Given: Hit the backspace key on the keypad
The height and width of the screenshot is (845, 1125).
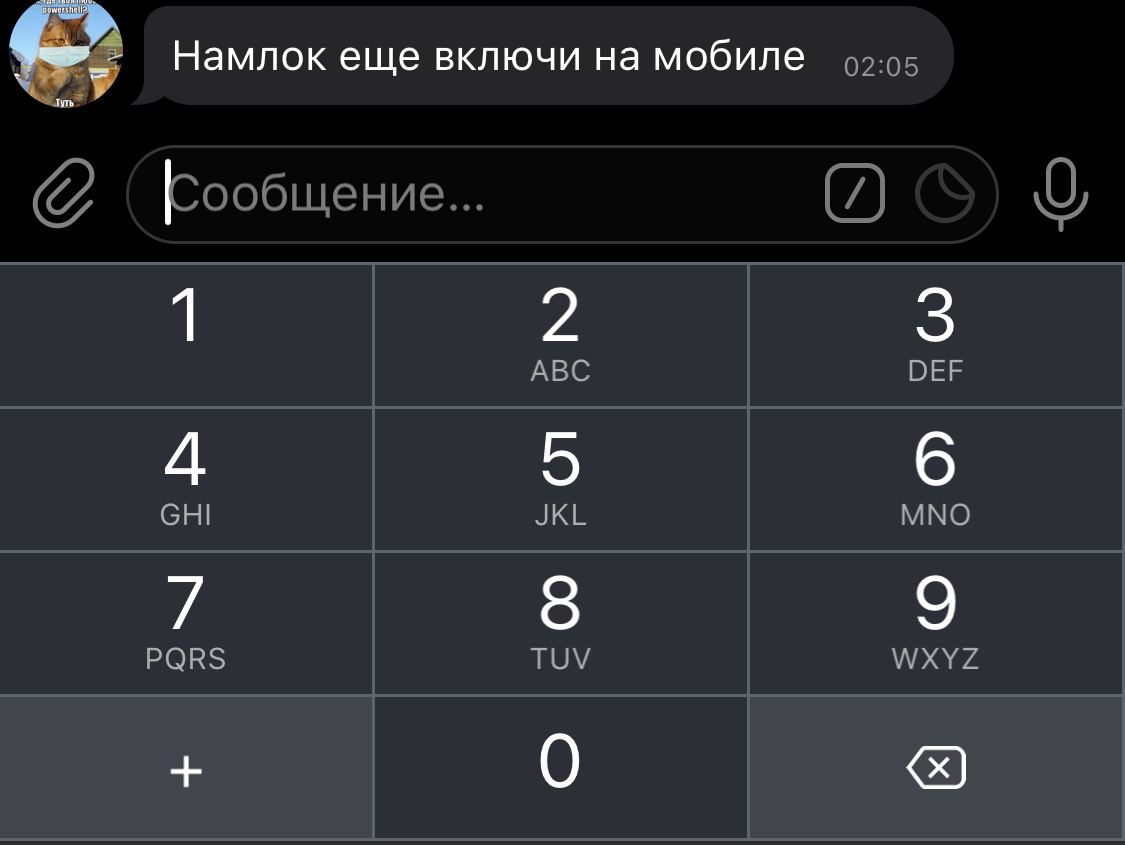Looking at the screenshot, I should (x=935, y=768).
